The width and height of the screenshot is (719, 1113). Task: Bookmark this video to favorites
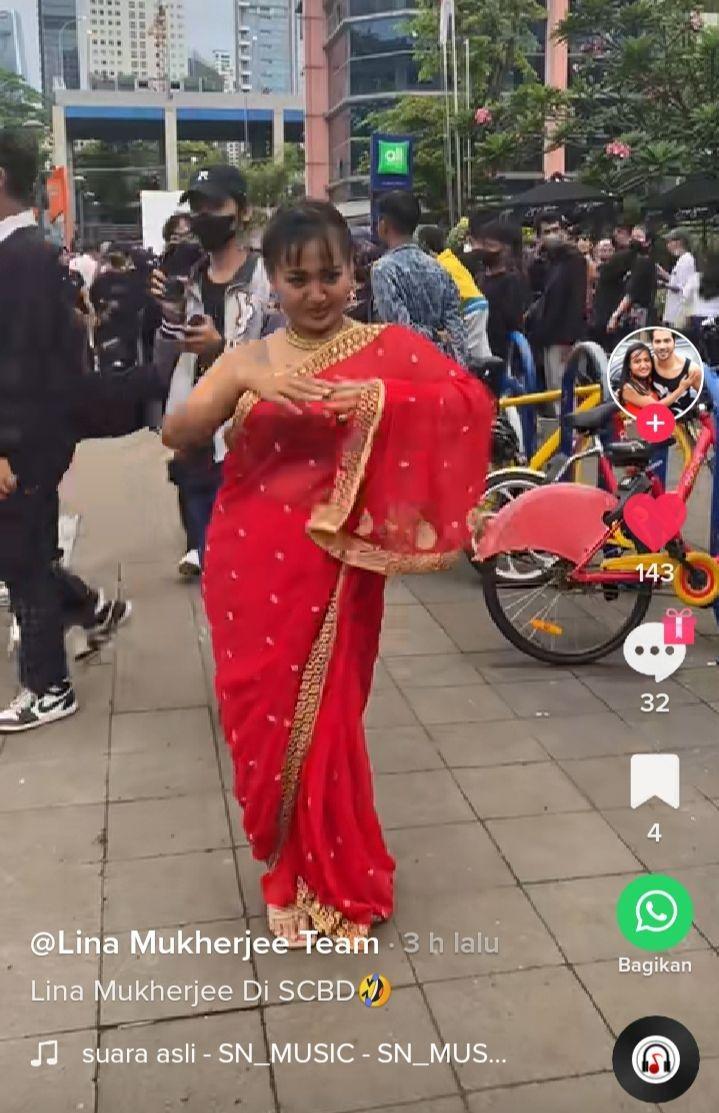click(654, 782)
